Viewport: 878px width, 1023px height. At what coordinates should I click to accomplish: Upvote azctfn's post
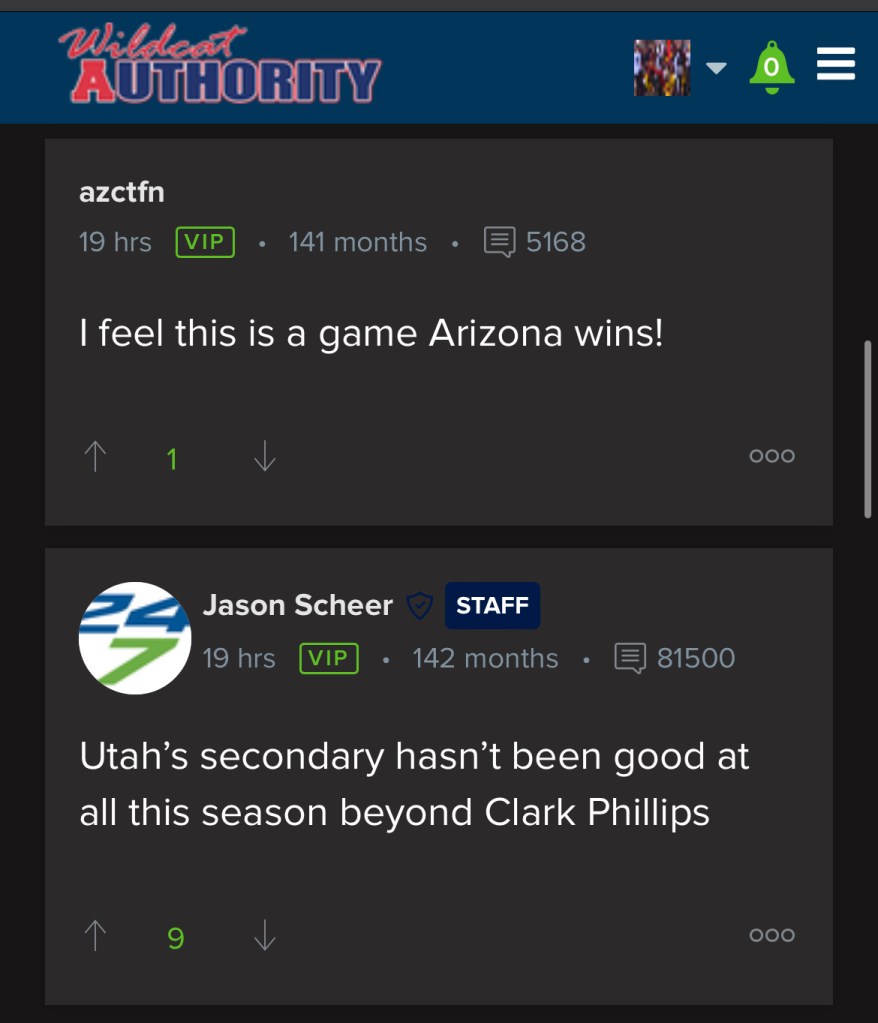[x=95, y=457]
